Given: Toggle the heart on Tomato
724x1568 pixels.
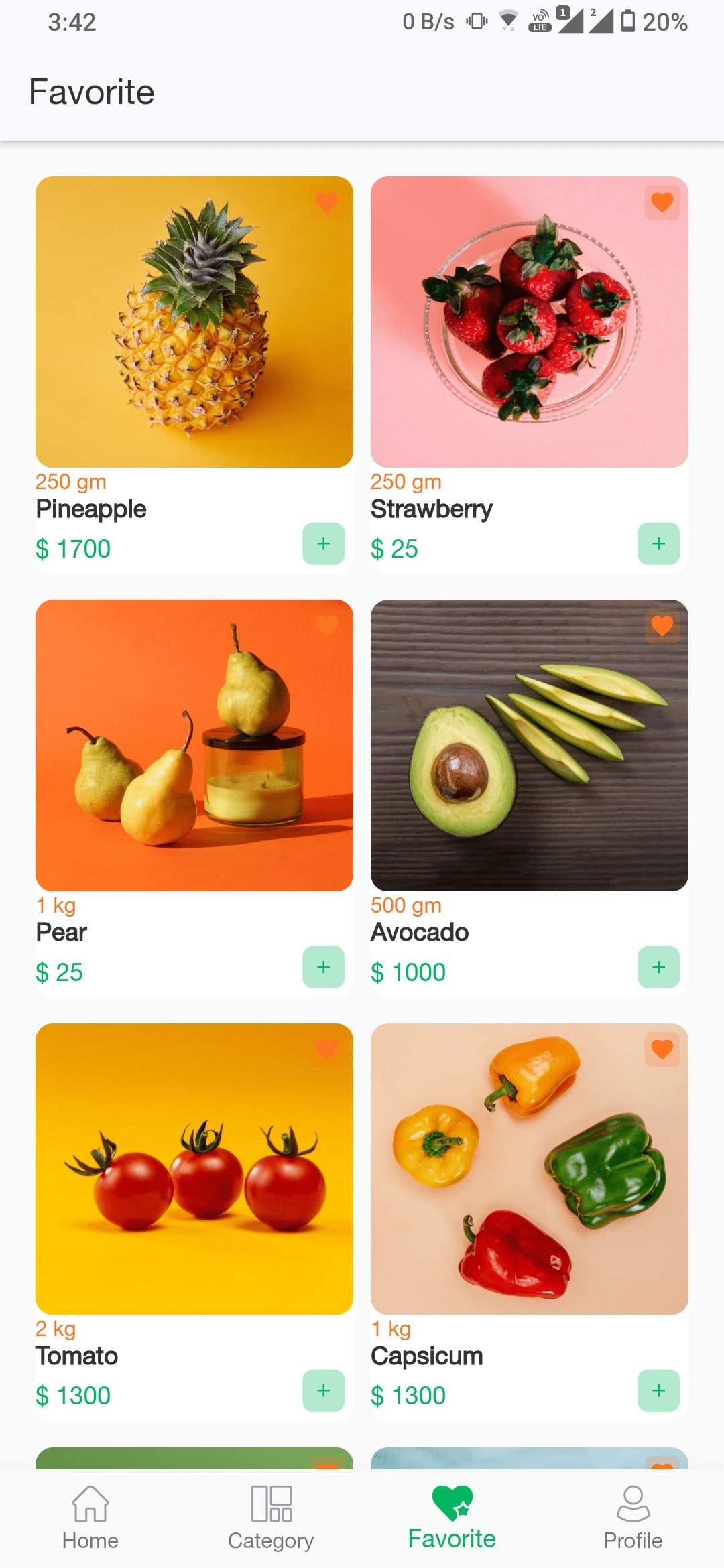Looking at the screenshot, I should click(x=326, y=1049).
